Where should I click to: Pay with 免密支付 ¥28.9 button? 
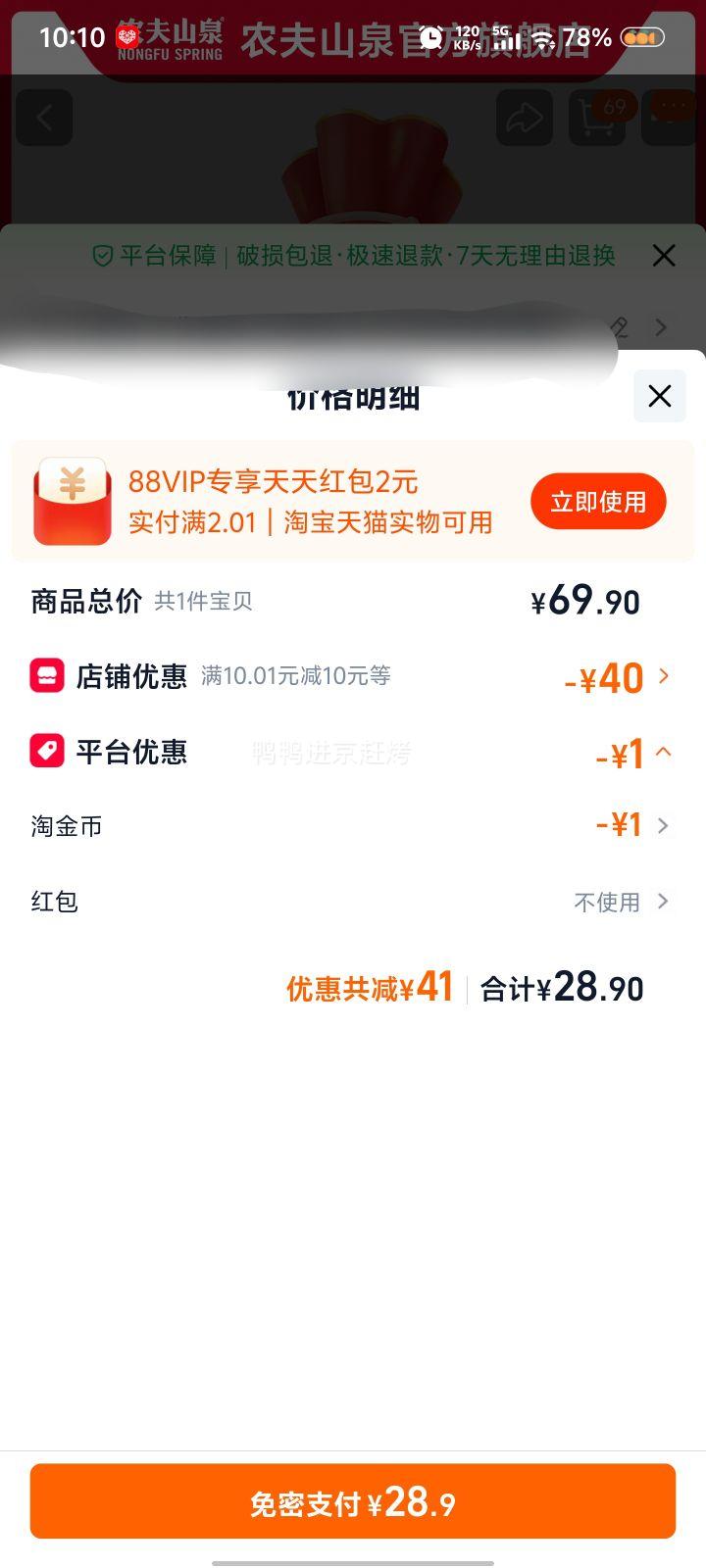[x=353, y=1500]
